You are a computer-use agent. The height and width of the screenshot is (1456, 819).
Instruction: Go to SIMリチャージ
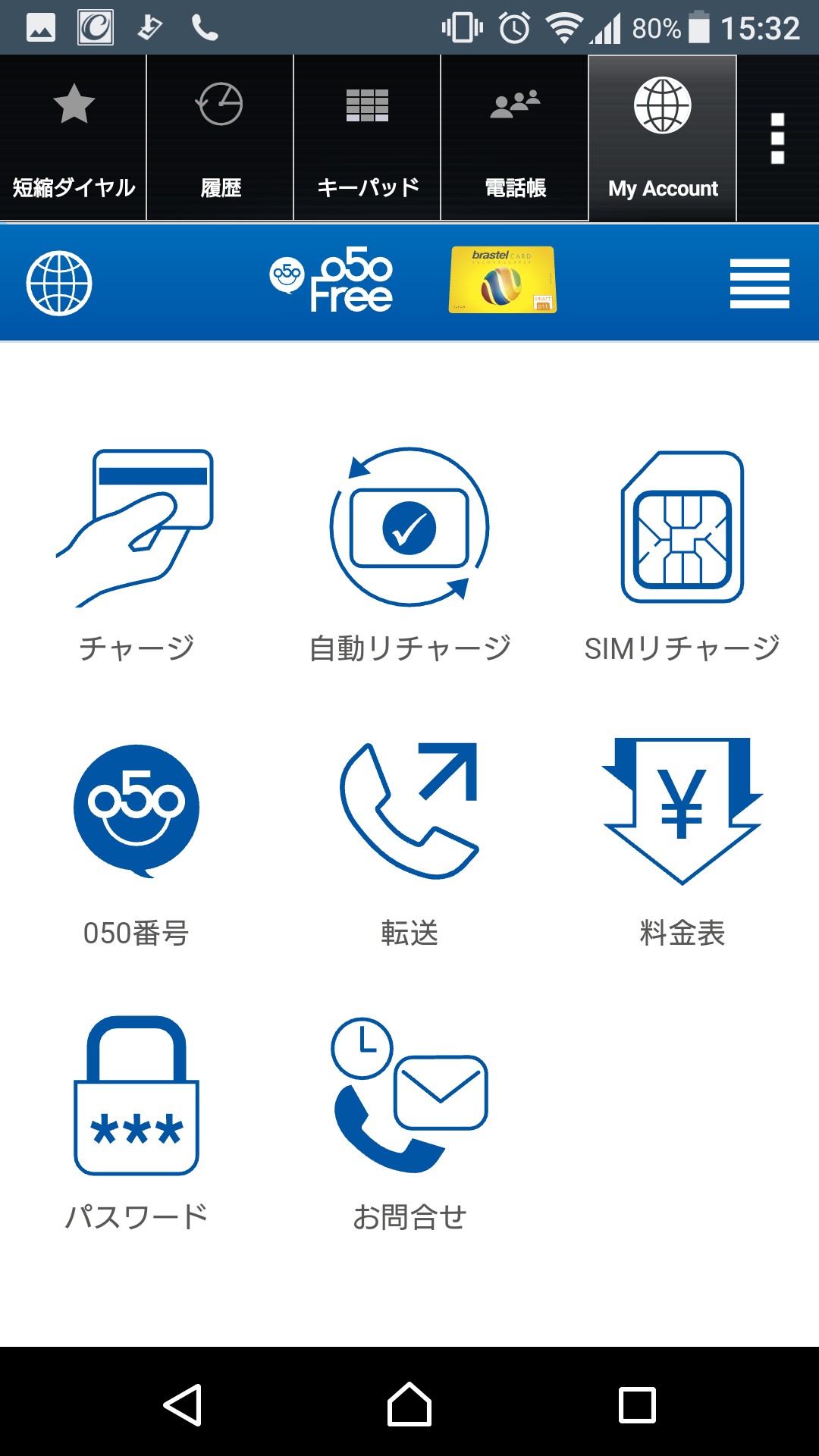click(682, 554)
